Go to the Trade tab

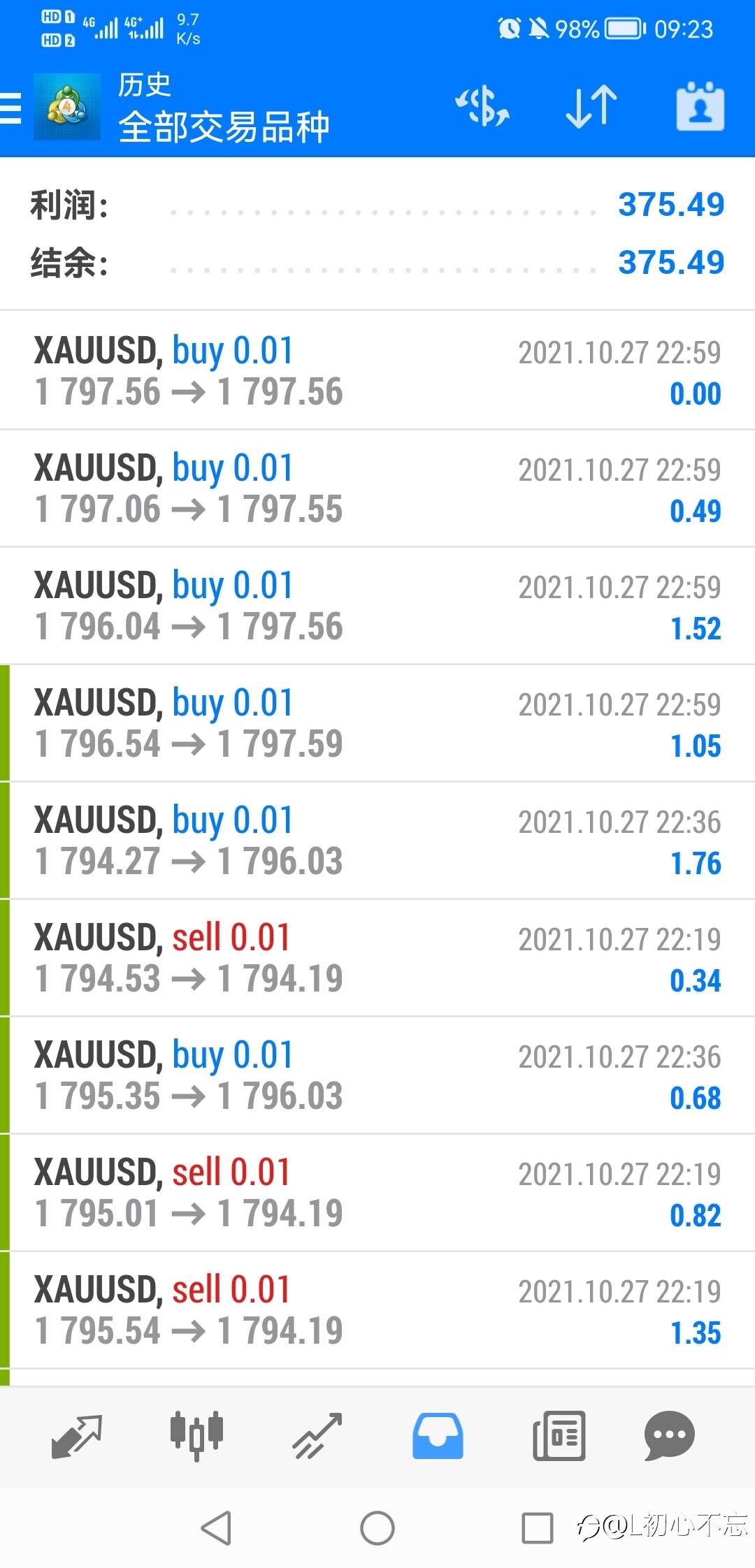point(317,1436)
